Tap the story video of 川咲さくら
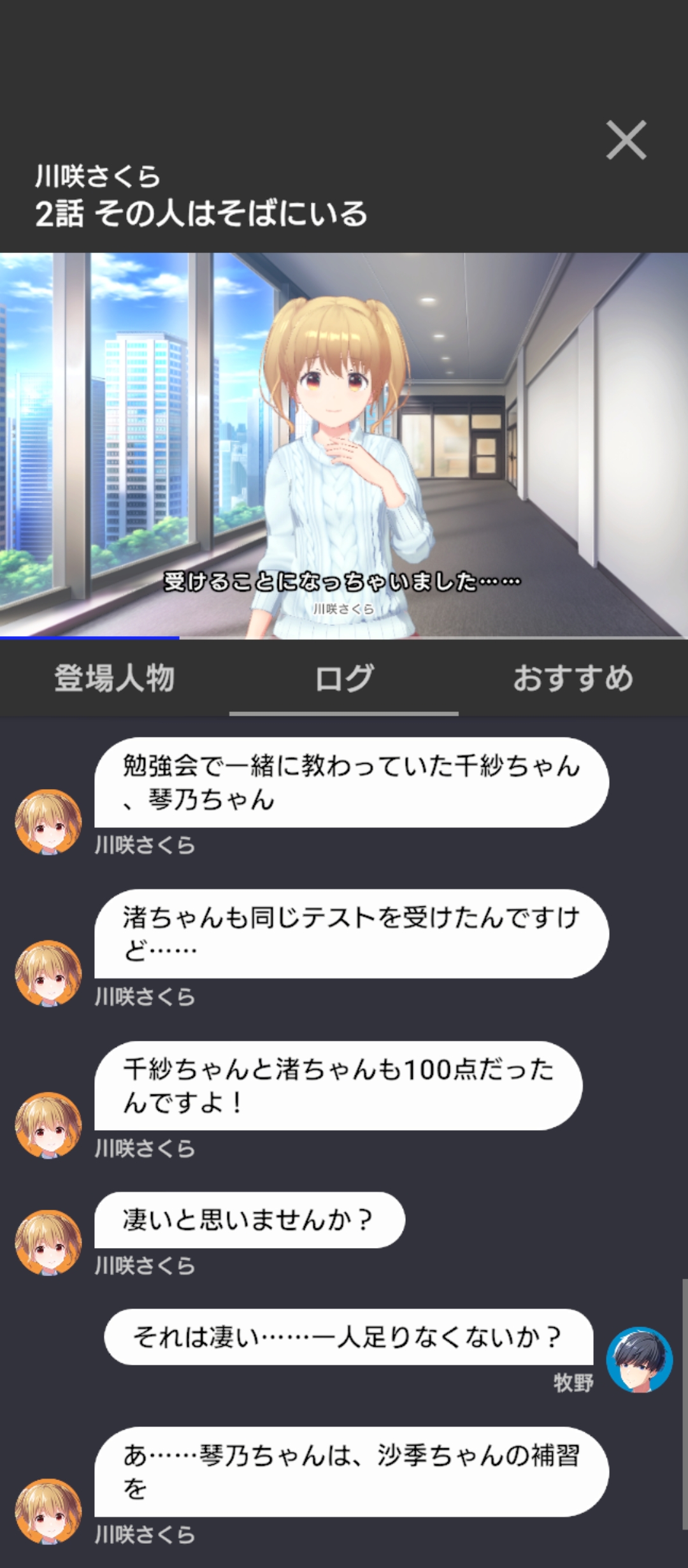The image size is (688, 1568). (x=344, y=445)
